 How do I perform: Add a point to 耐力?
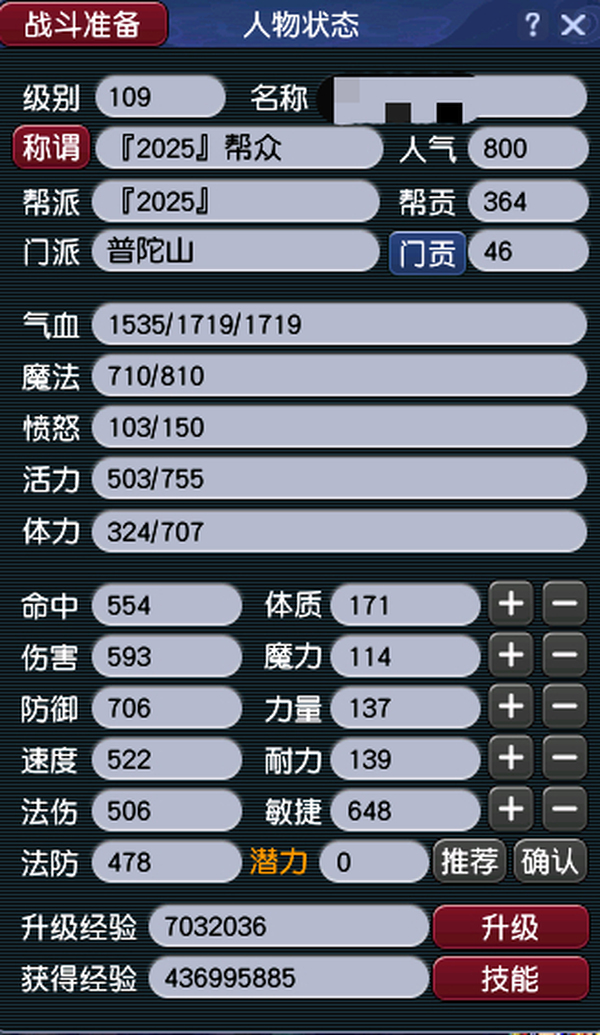[x=511, y=759]
